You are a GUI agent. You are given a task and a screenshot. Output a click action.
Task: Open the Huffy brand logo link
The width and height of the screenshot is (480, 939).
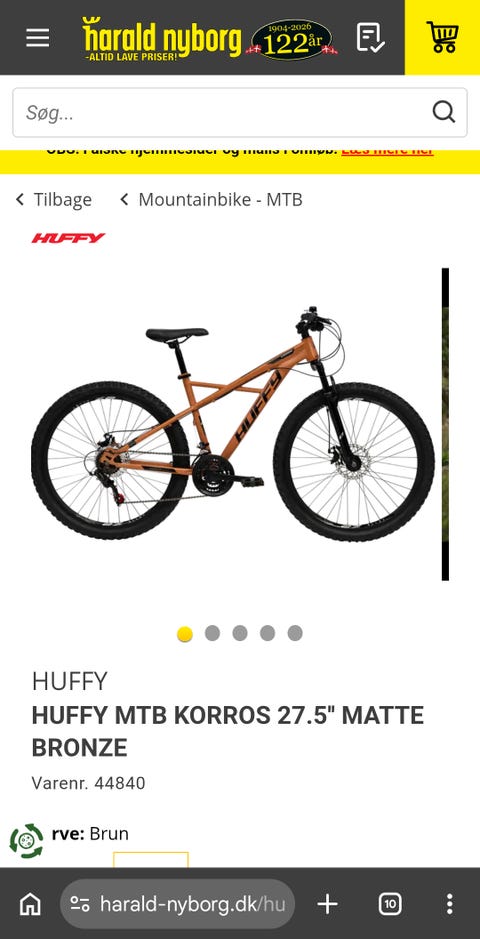(68, 238)
